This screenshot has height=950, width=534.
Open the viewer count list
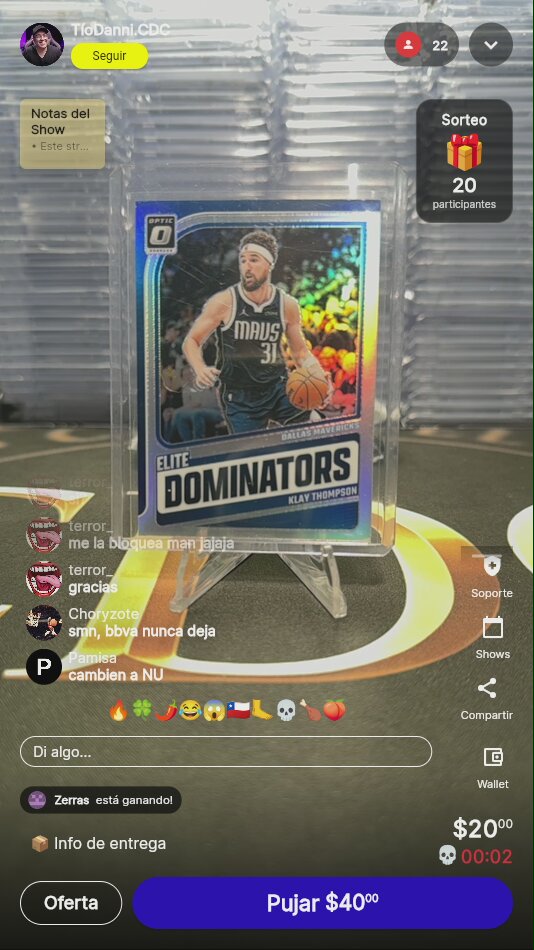coord(421,45)
